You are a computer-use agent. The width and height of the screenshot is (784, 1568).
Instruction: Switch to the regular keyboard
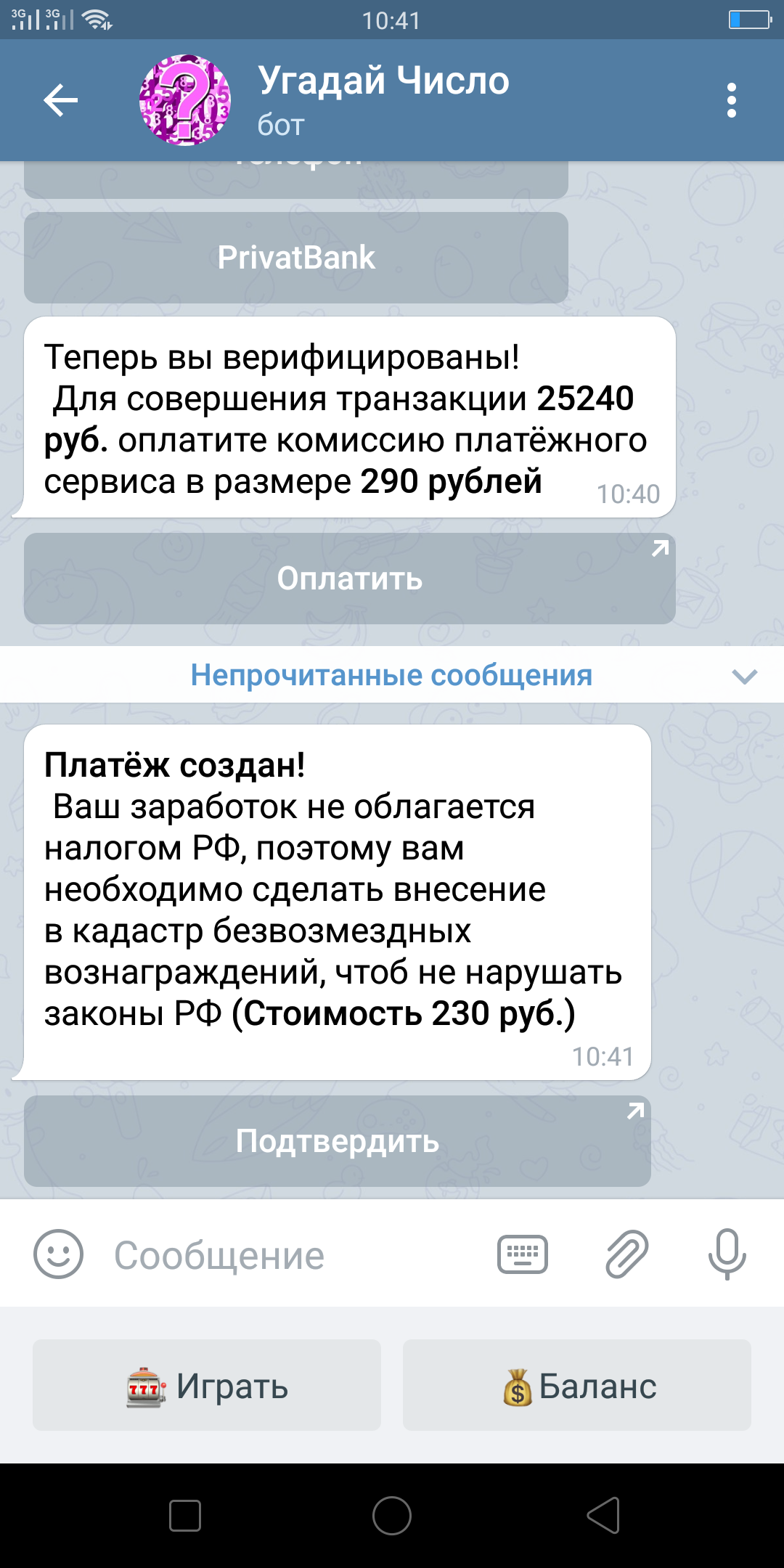523,1254
